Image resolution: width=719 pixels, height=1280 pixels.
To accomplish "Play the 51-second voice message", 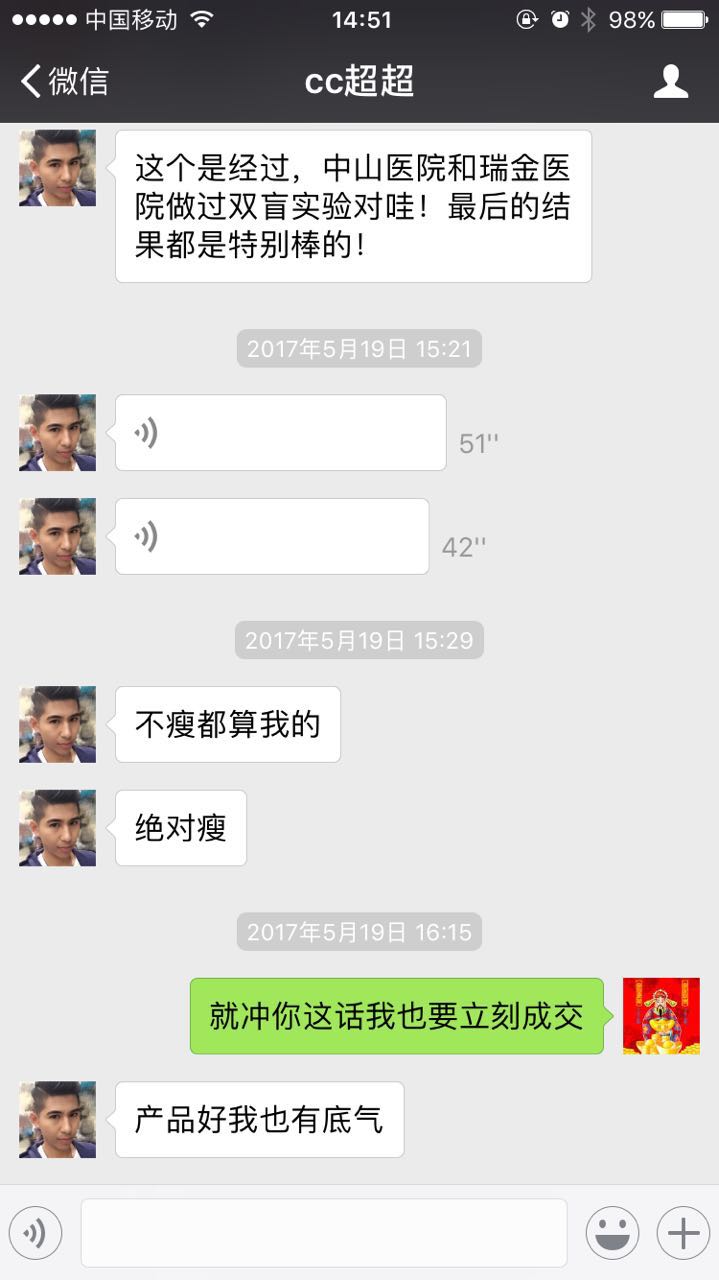I will [280, 433].
